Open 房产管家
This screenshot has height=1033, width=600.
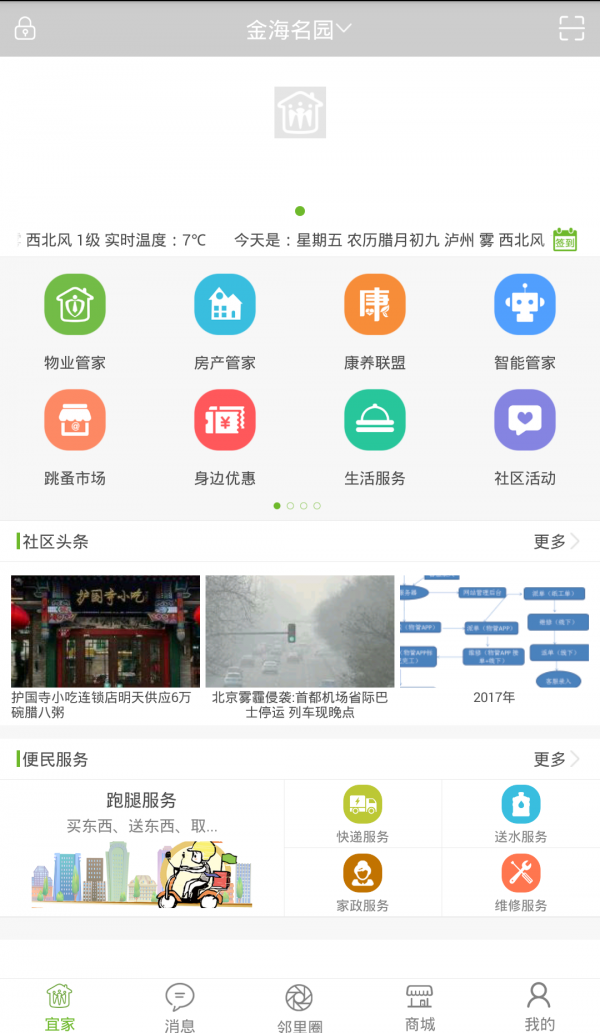(x=225, y=305)
